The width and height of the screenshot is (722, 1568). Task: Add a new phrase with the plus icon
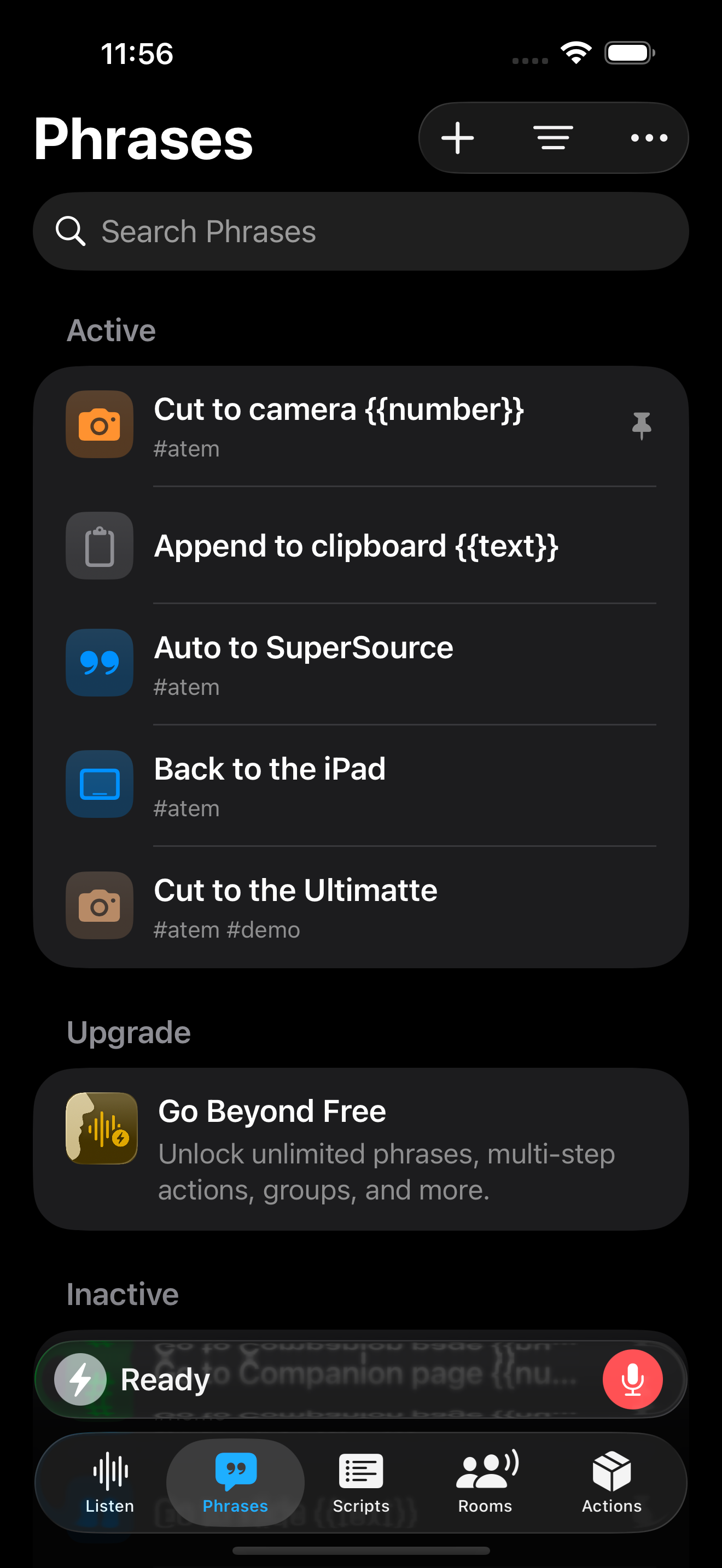[458, 138]
